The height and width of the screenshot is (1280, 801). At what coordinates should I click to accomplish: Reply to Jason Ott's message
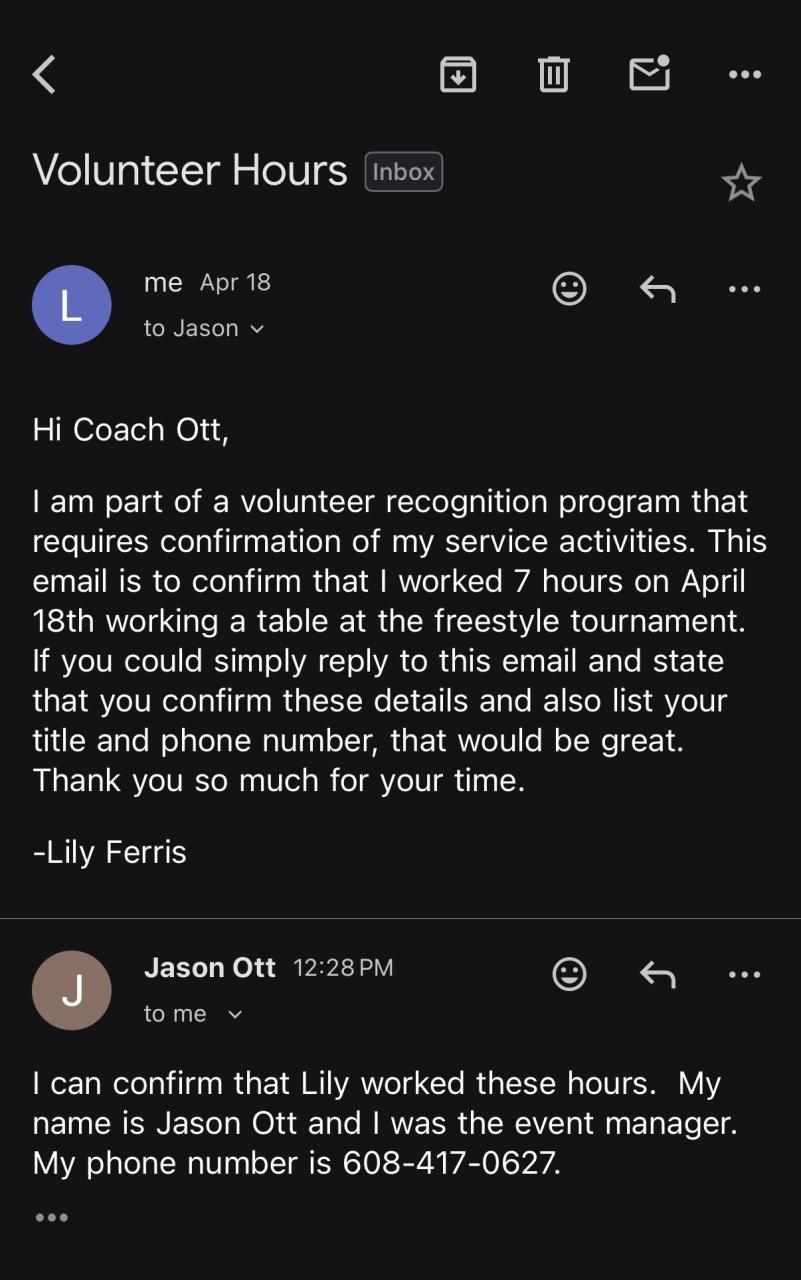point(657,974)
